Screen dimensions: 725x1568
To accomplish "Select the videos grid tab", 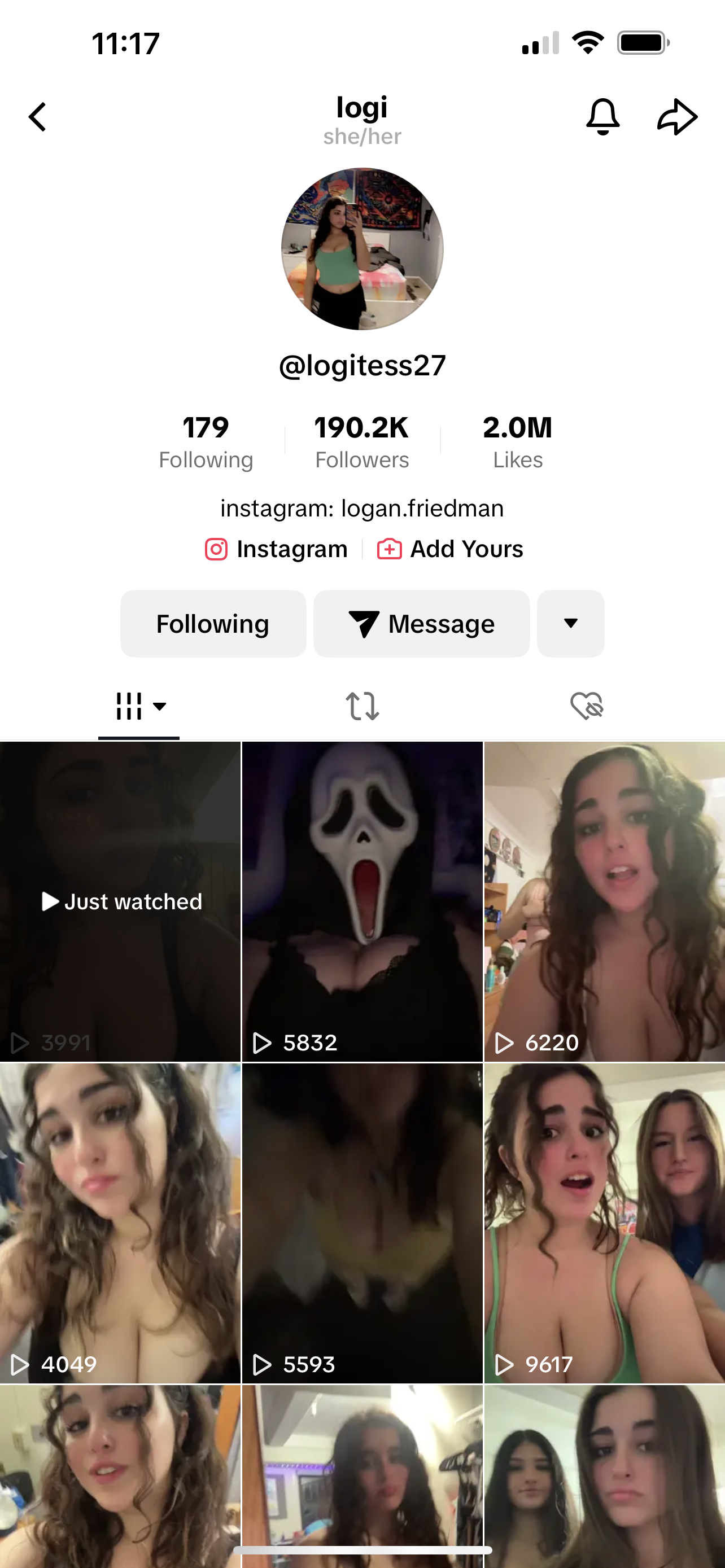I will pos(139,707).
